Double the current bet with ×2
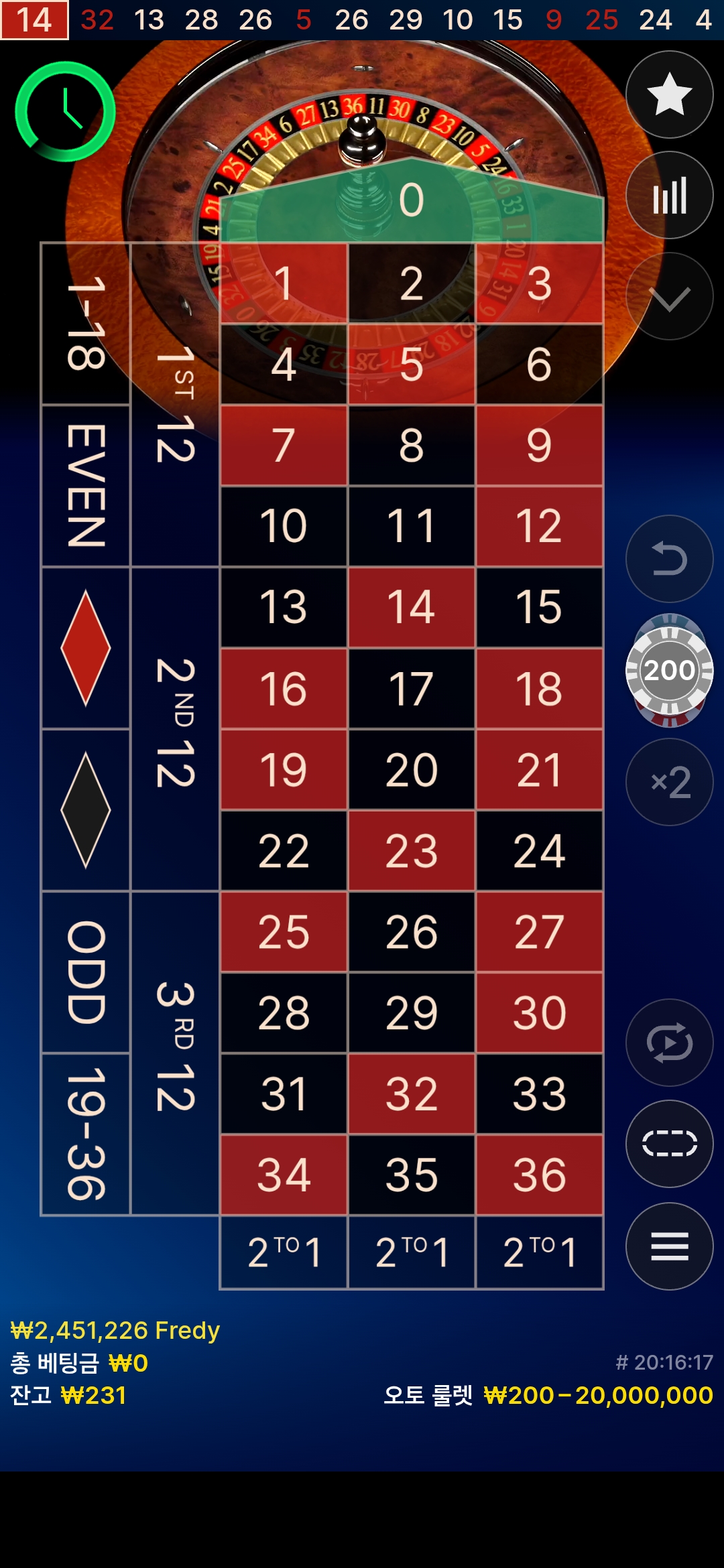This screenshot has height=1568, width=724. (669, 782)
